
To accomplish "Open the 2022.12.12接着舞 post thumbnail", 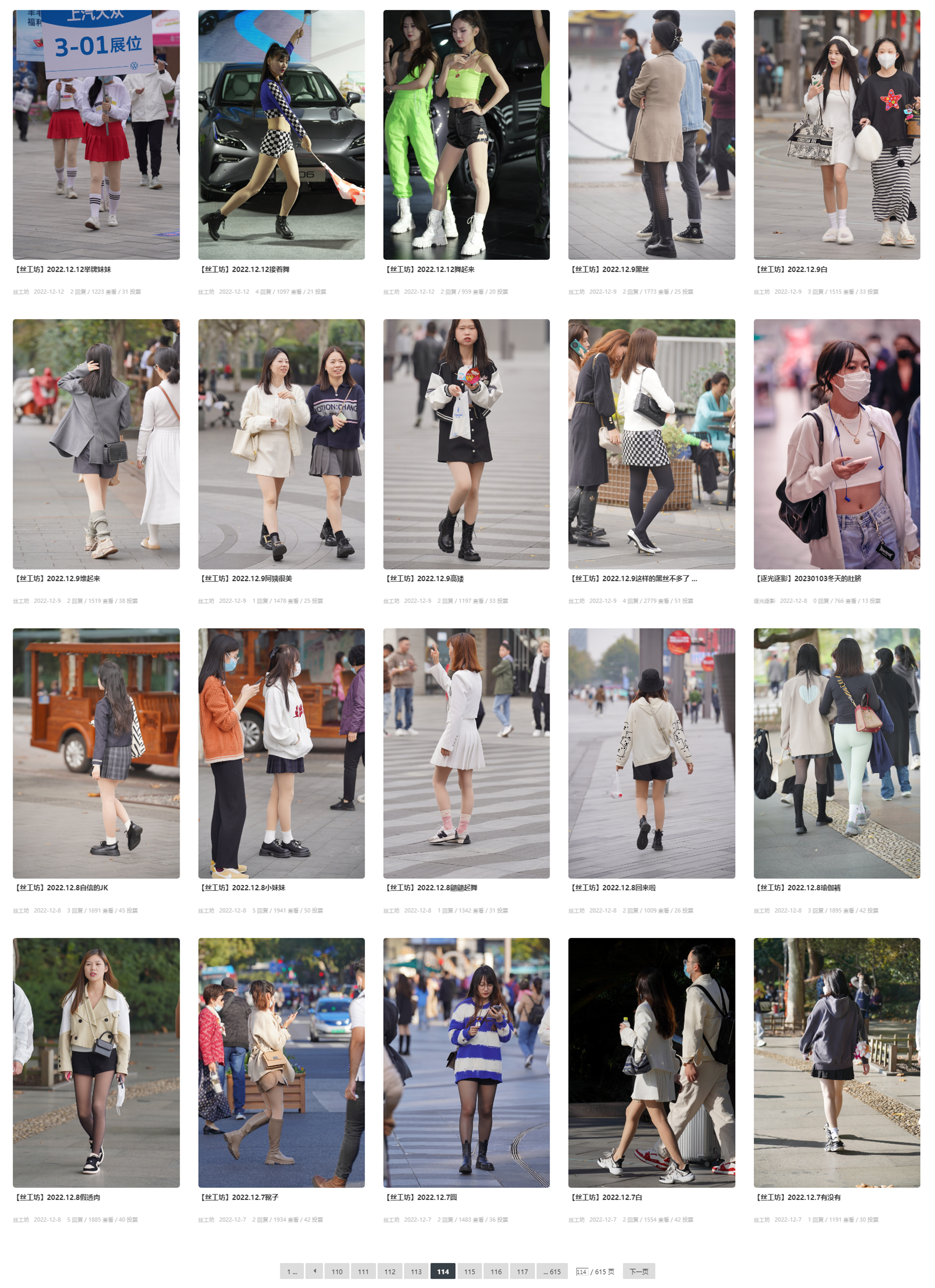I will point(281,135).
